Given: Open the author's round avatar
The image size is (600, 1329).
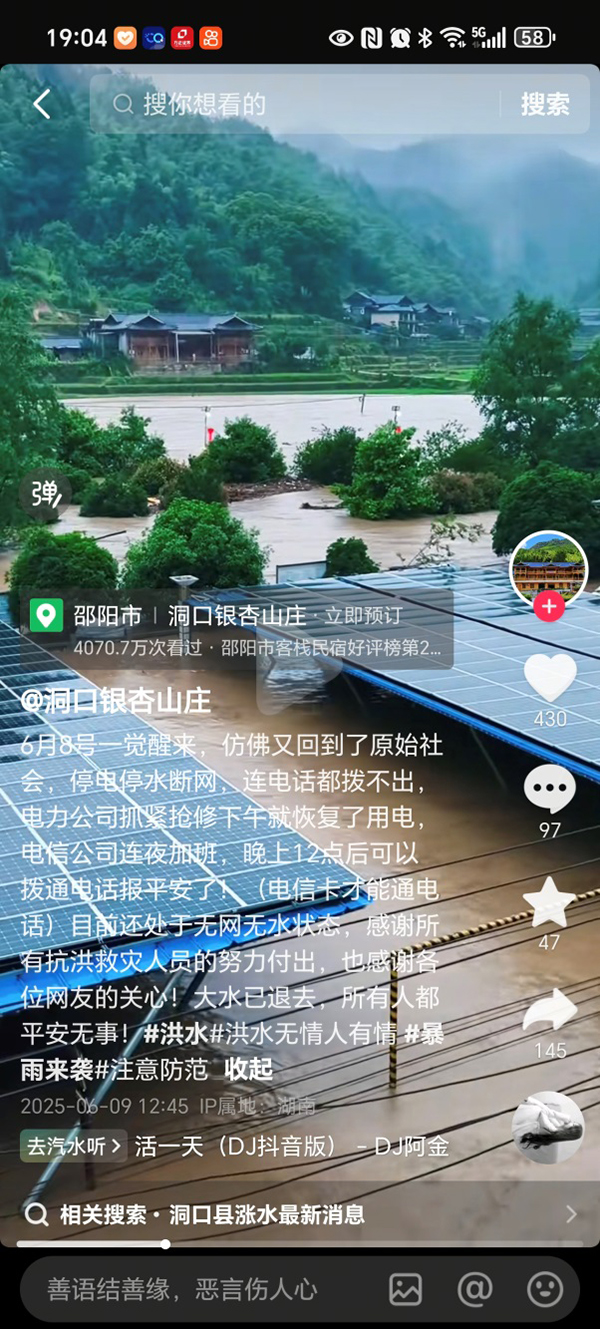Looking at the screenshot, I should (x=547, y=567).
